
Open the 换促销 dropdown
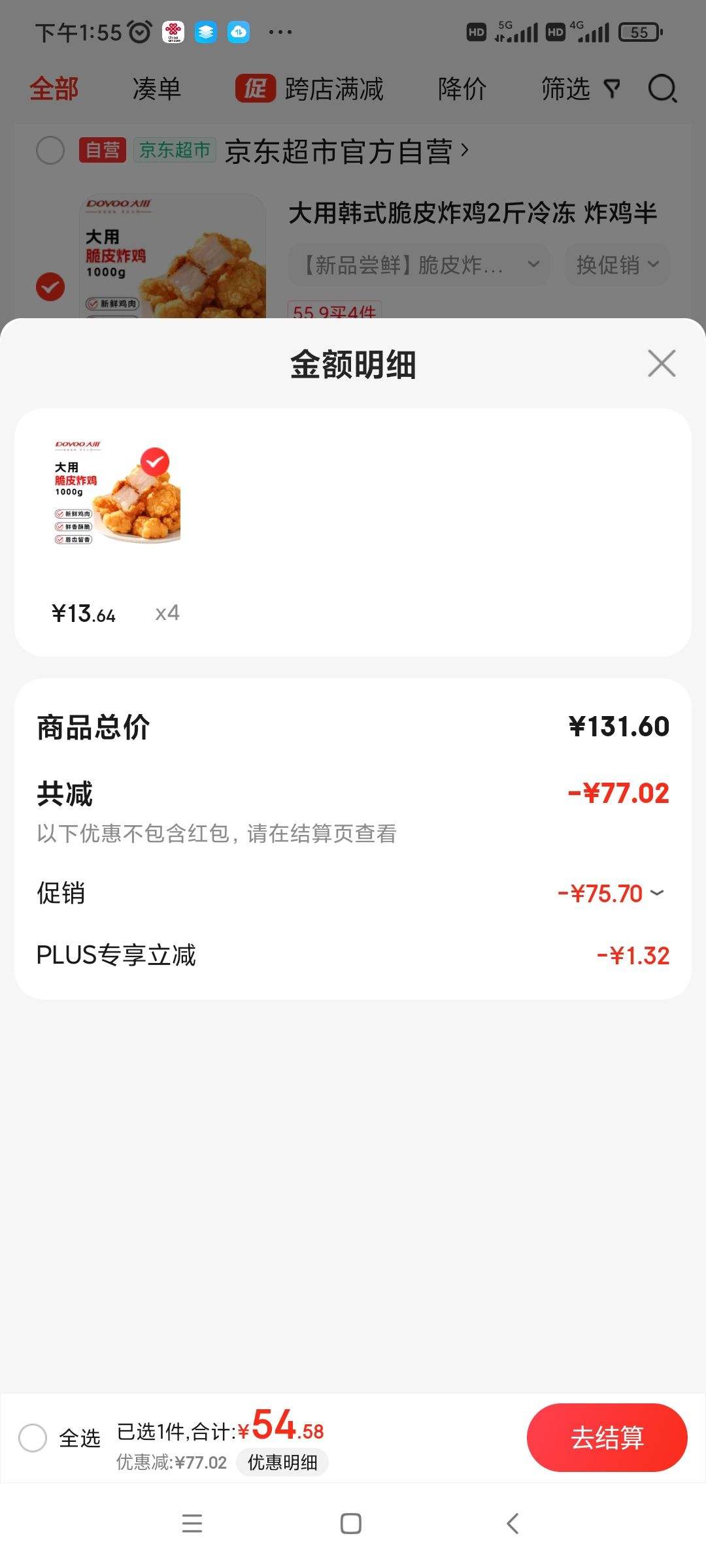tap(615, 265)
